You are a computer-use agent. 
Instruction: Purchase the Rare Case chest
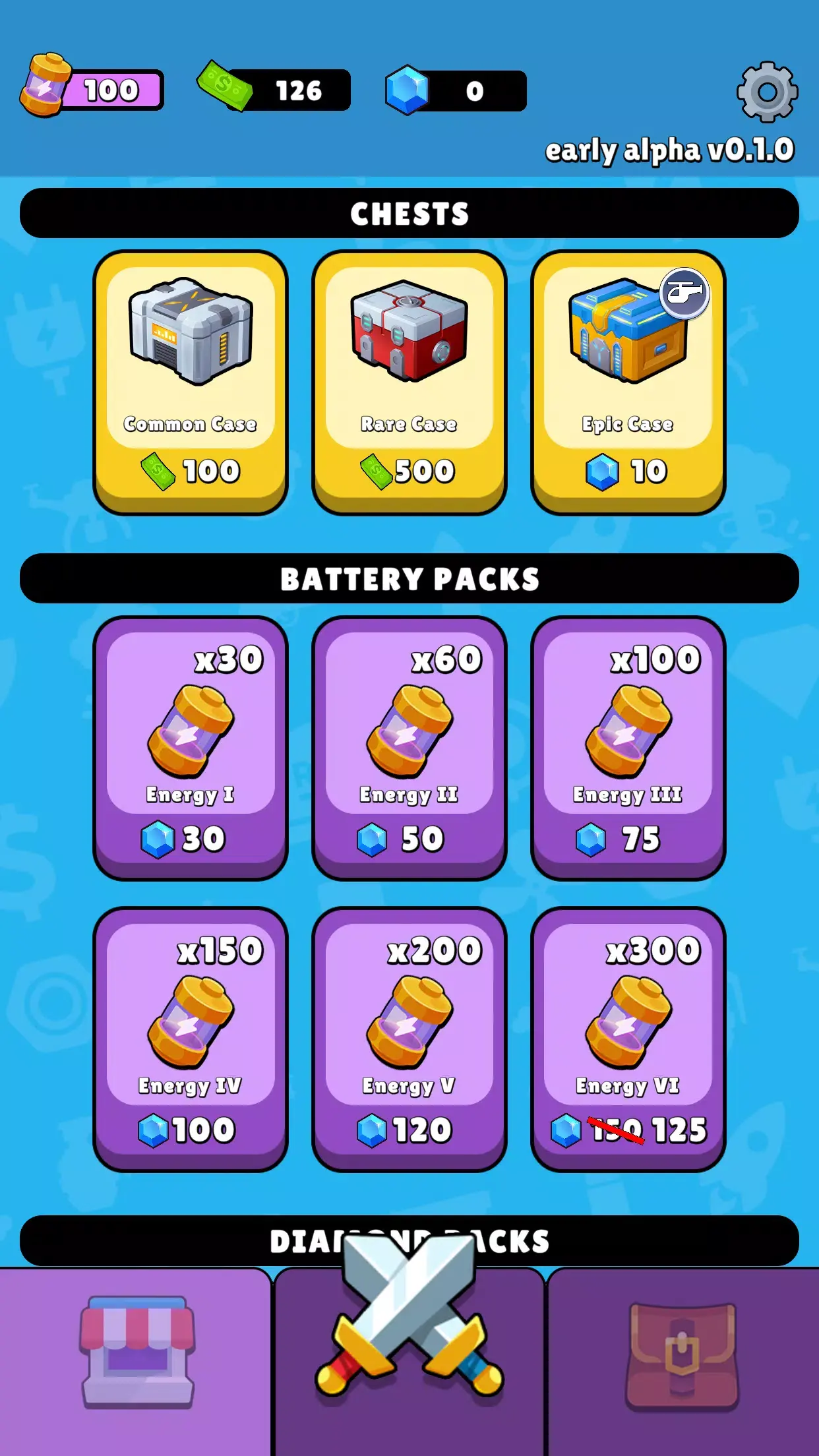pyautogui.click(x=409, y=382)
